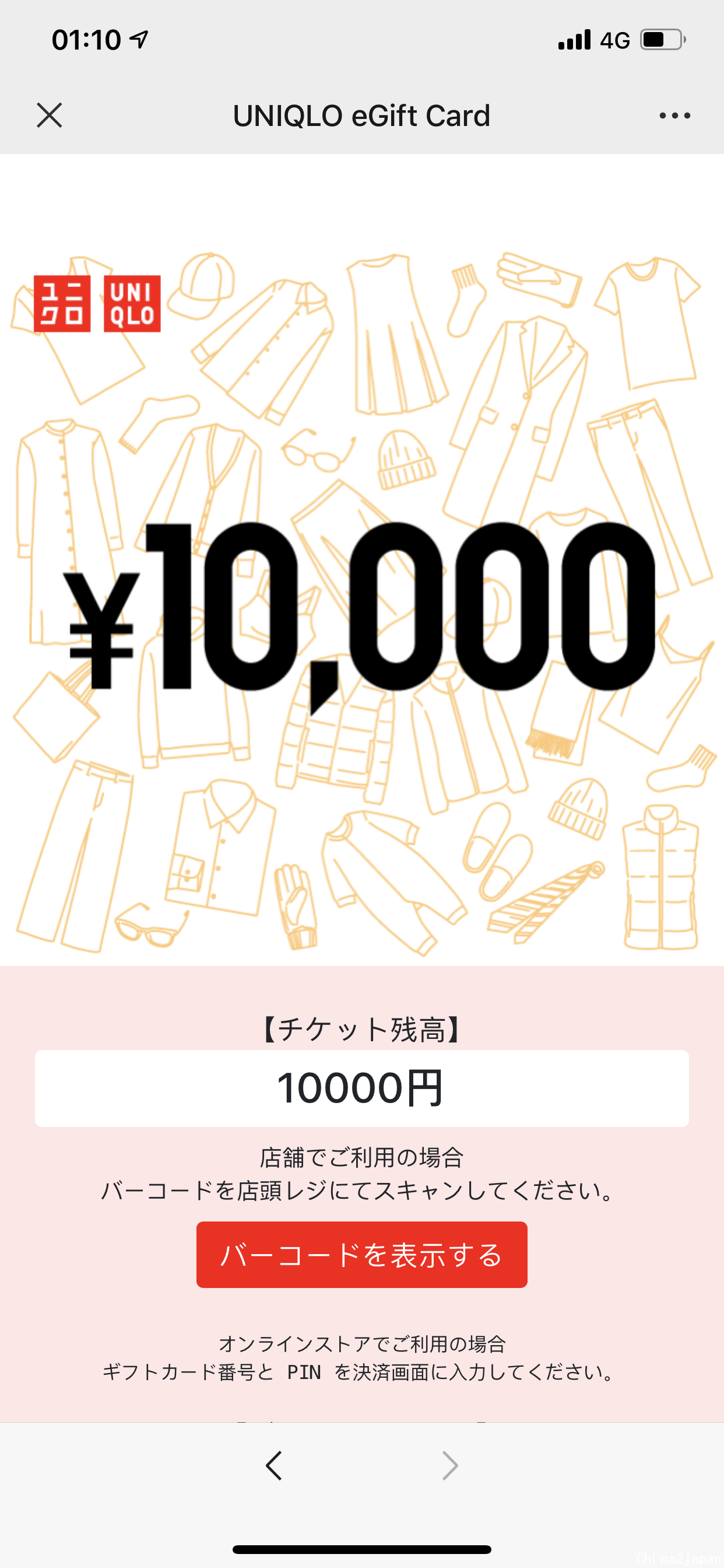Go forward with the bottom right arrow
This screenshot has height=1568, width=724.
coord(449,1465)
